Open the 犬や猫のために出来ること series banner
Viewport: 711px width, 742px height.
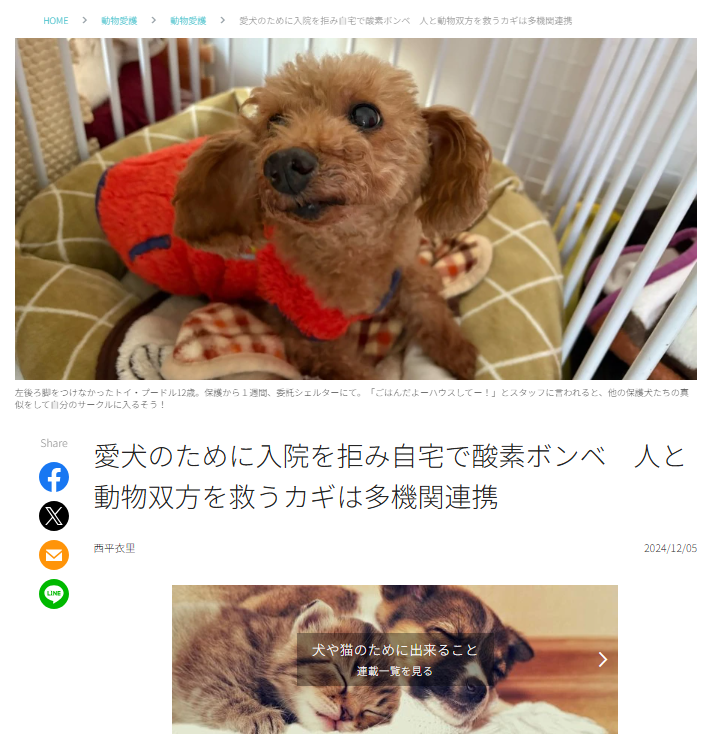pyautogui.click(x=394, y=659)
